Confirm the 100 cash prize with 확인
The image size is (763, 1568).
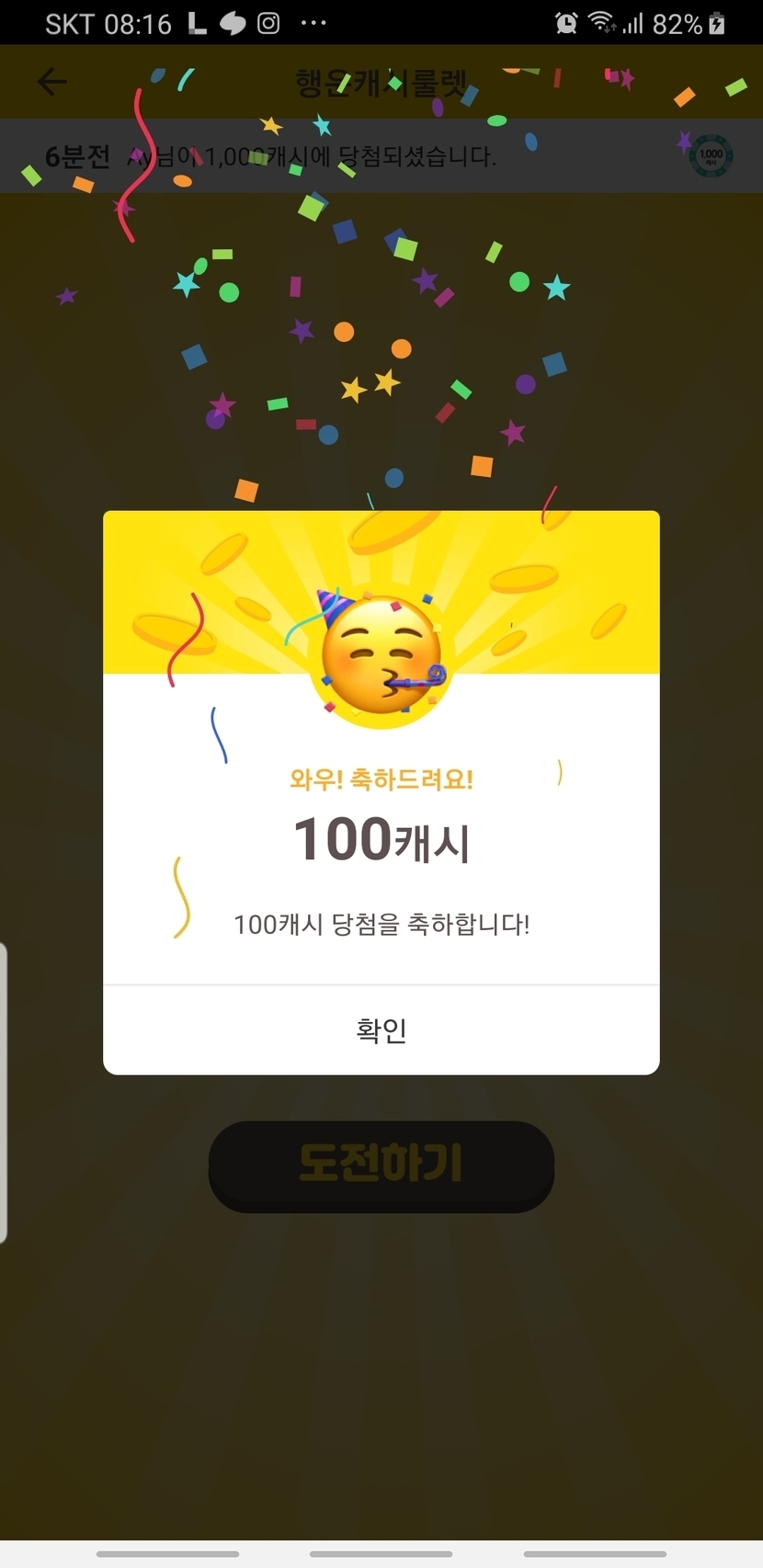click(x=381, y=1030)
